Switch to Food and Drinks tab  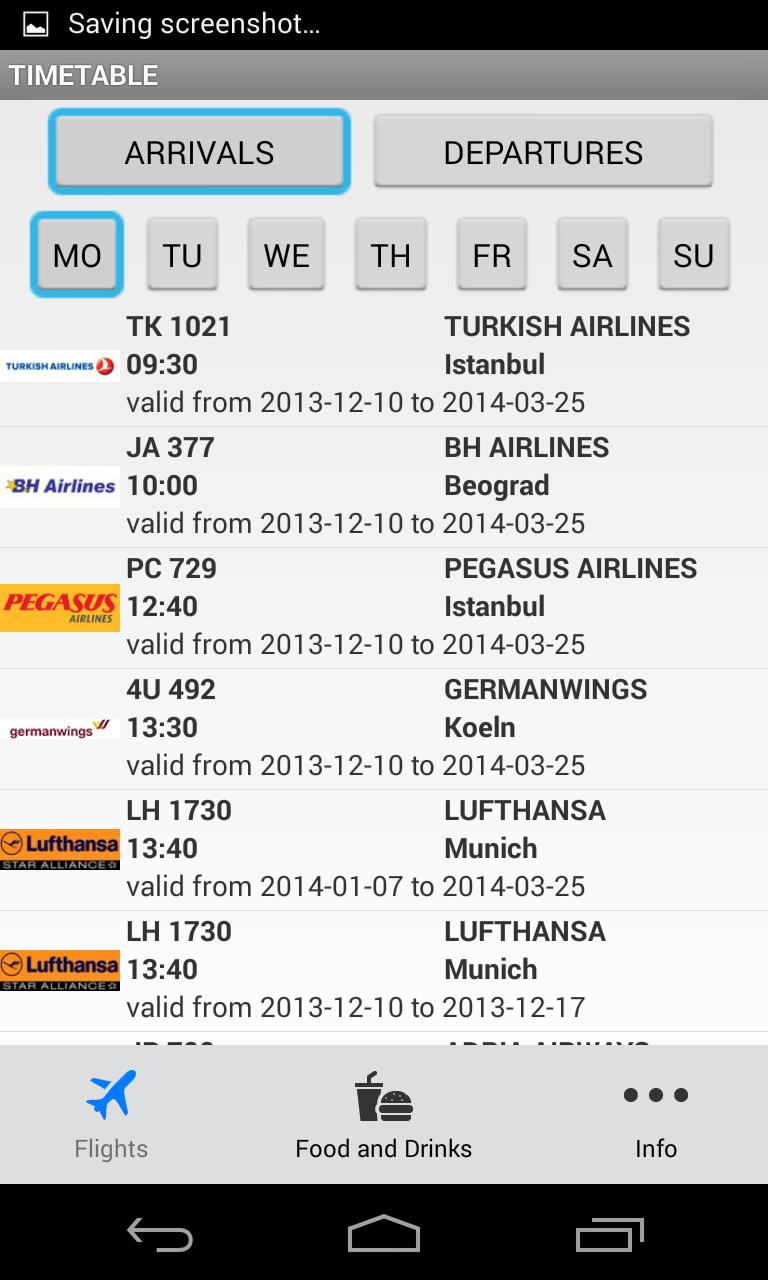click(384, 1114)
